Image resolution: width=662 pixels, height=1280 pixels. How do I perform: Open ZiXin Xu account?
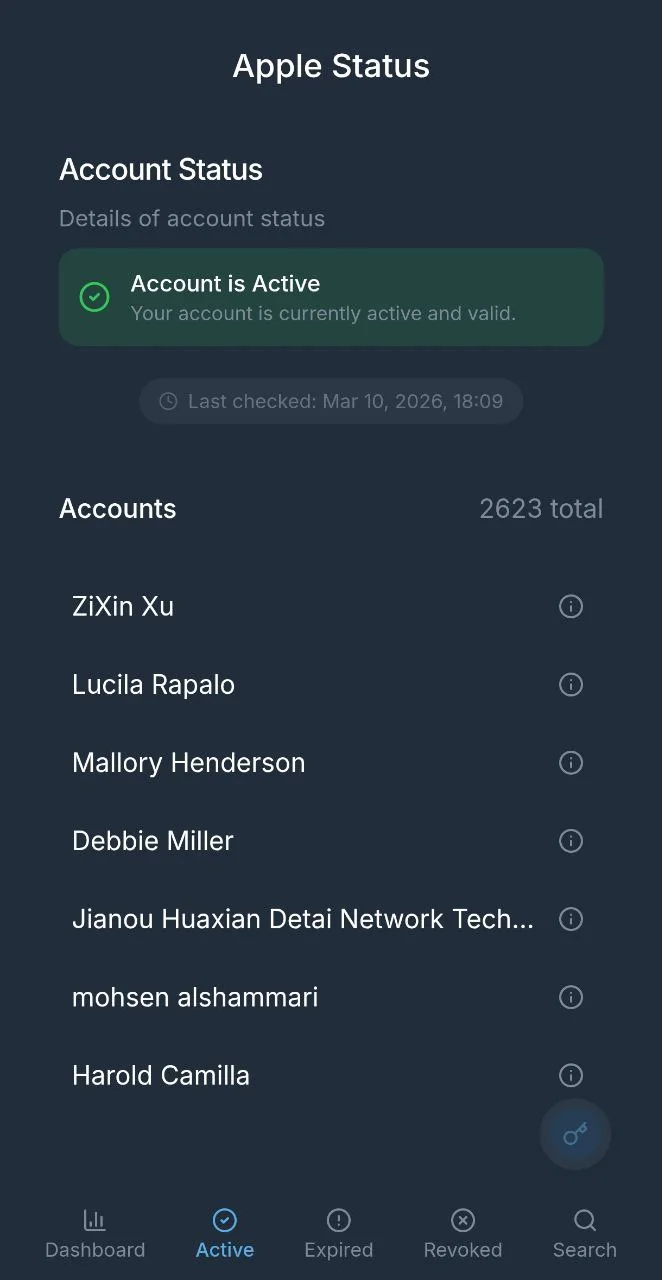point(331,606)
